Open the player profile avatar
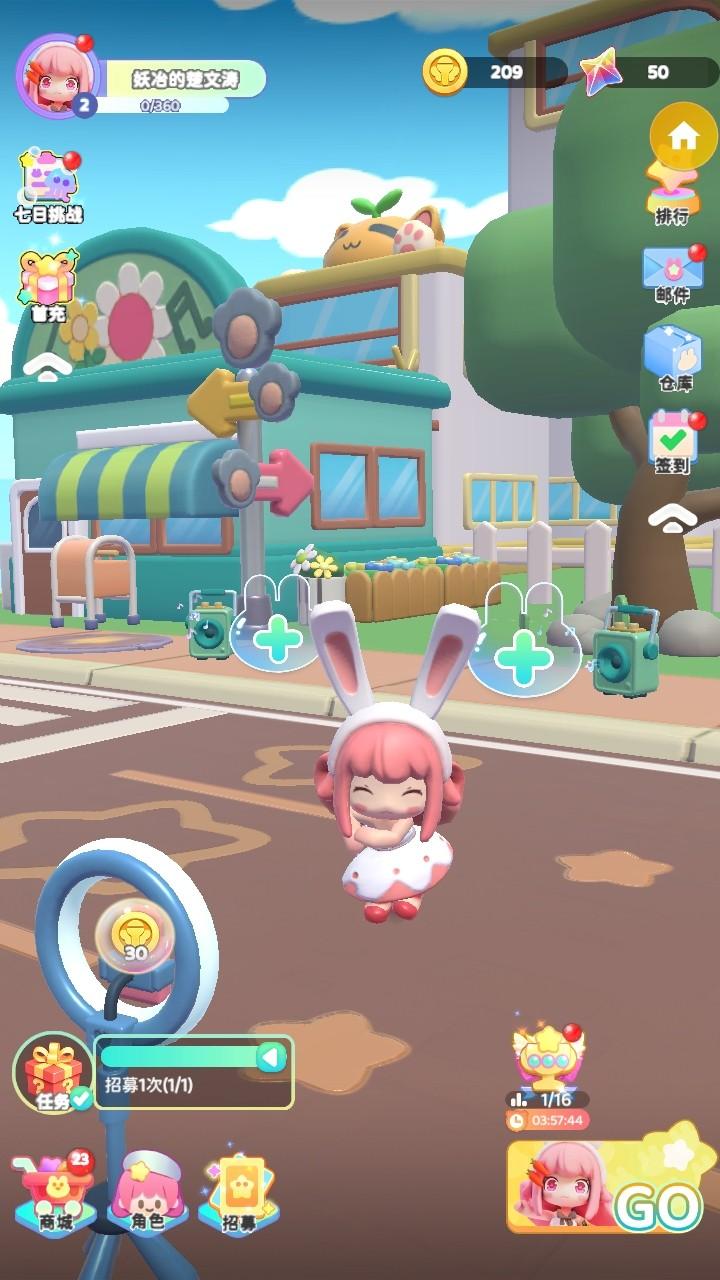720x1280 pixels. [57, 76]
